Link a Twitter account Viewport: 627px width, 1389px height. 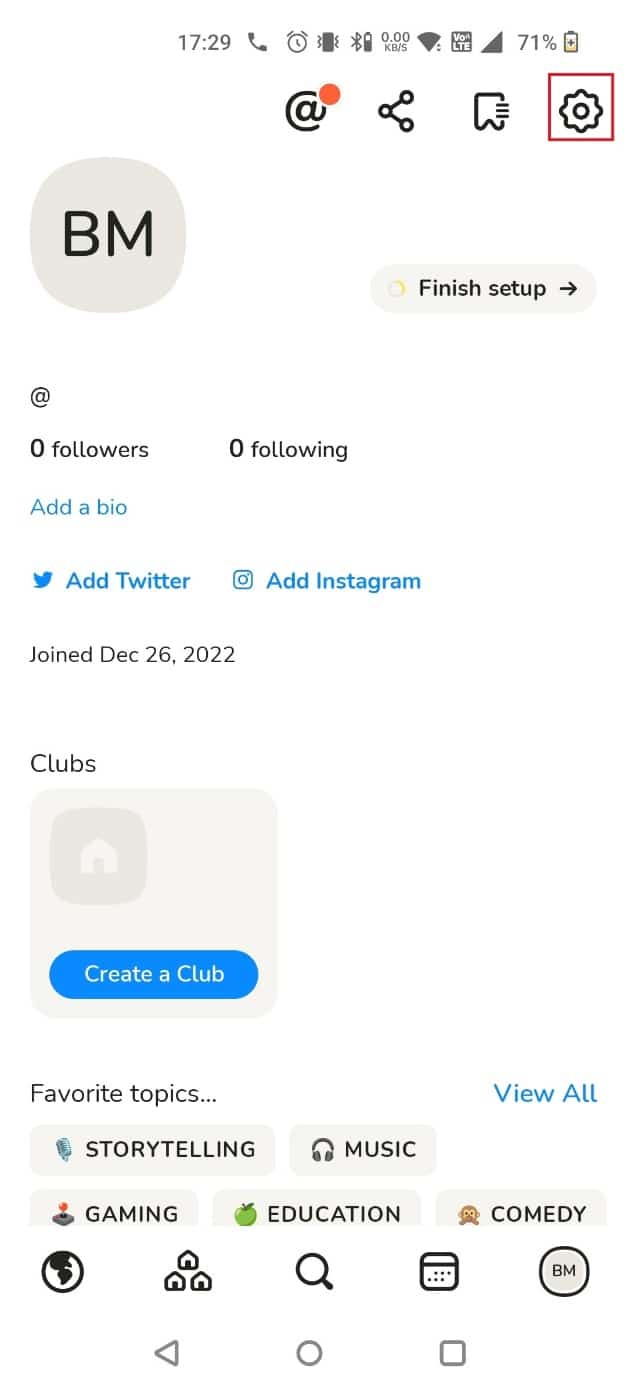[x=111, y=581]
